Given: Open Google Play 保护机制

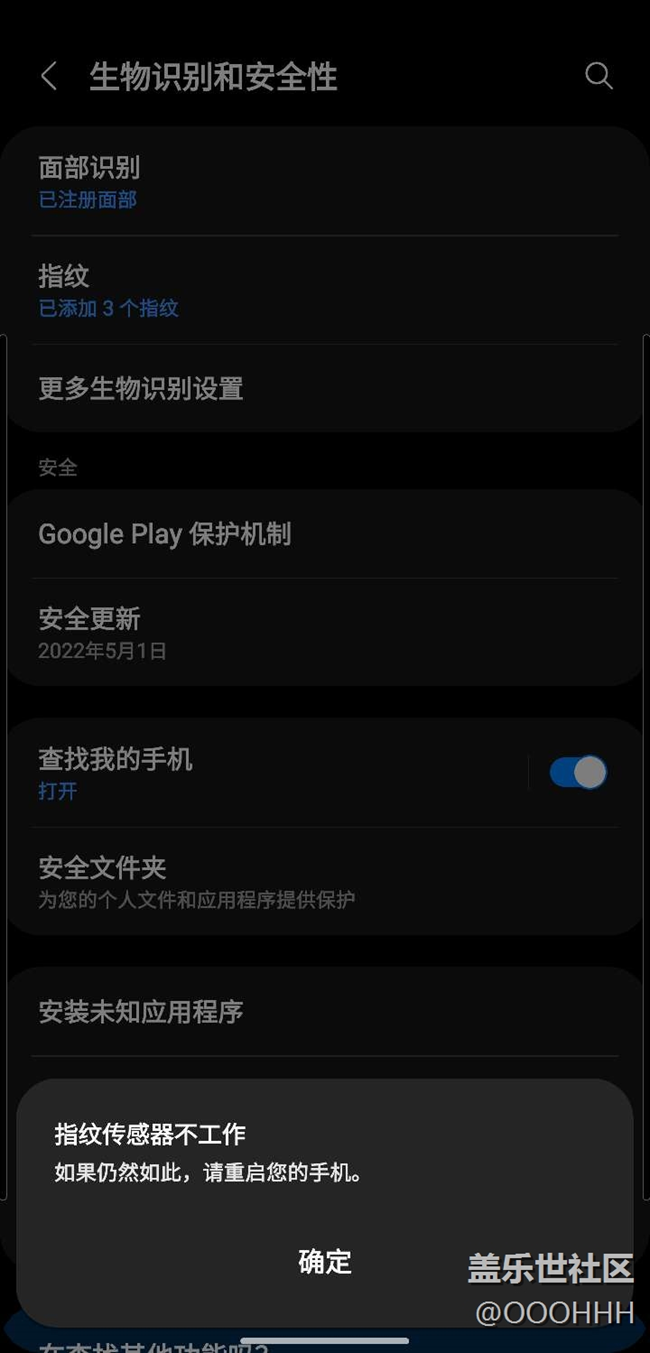Looking at the screenshot, I should tap(325, 534).
